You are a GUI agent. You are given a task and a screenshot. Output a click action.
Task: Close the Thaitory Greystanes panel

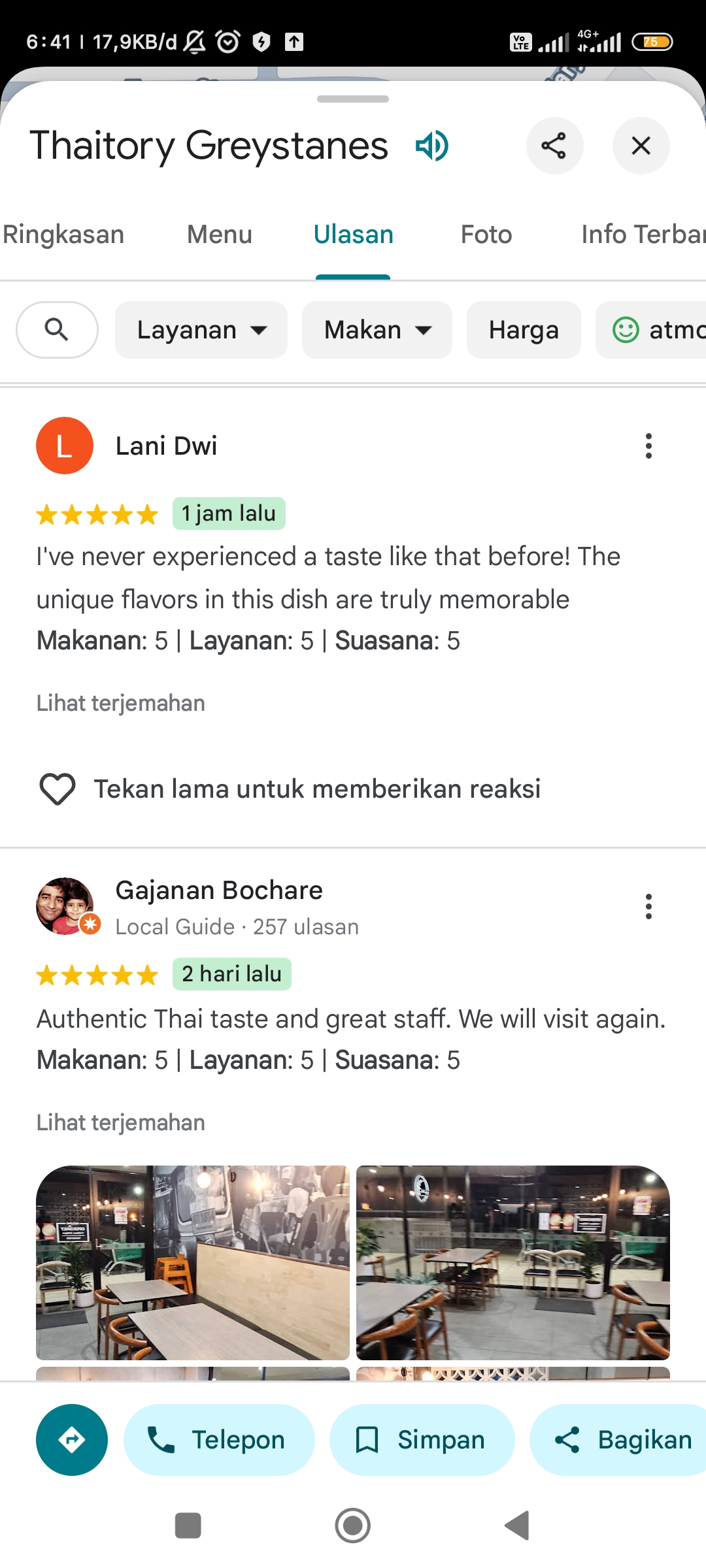coord(641,146)
